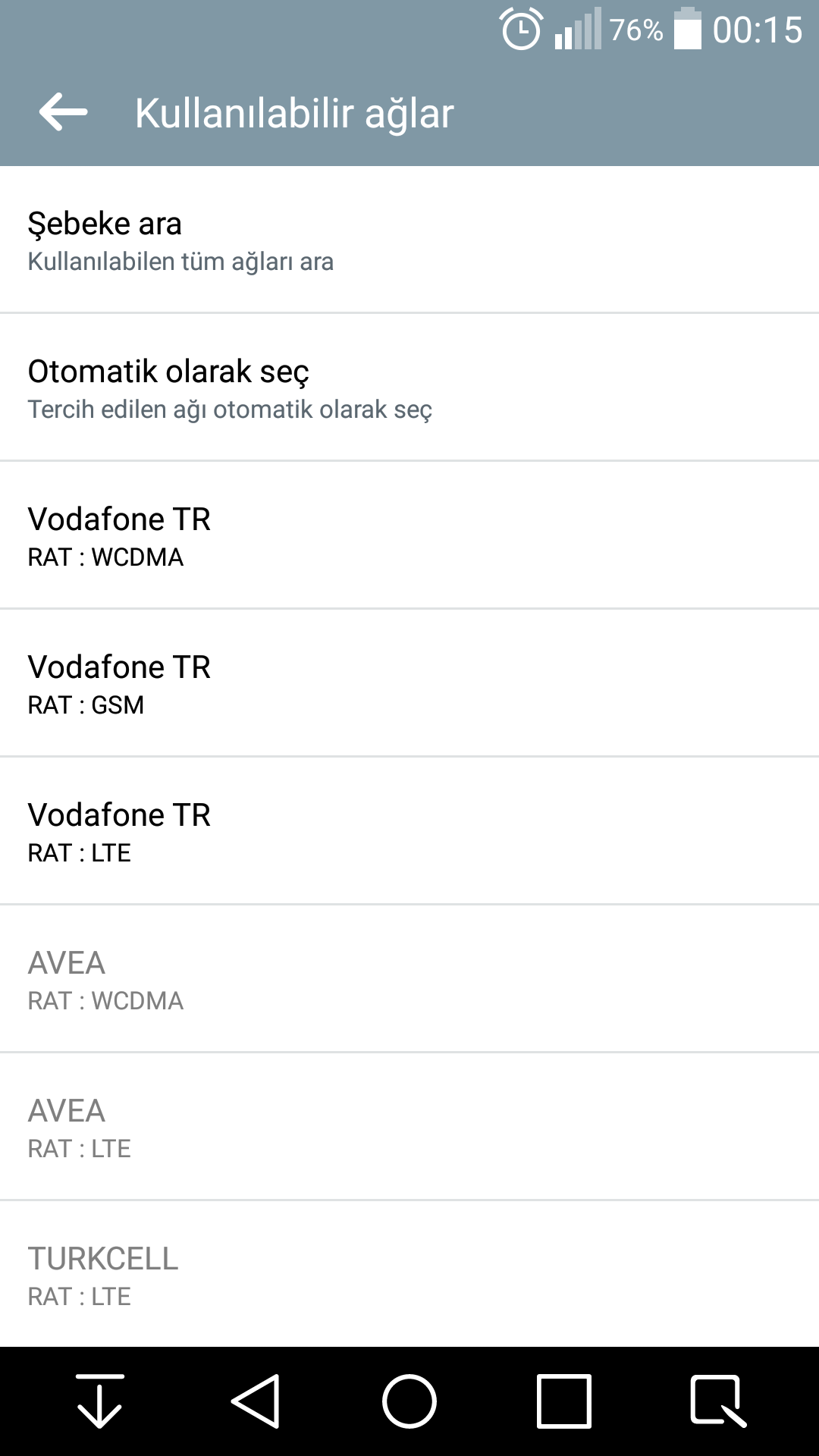This screenshot has width=819, height=1456.
Task: Select TURKCELL network with RAT LTE
Action: (409, 1274)
